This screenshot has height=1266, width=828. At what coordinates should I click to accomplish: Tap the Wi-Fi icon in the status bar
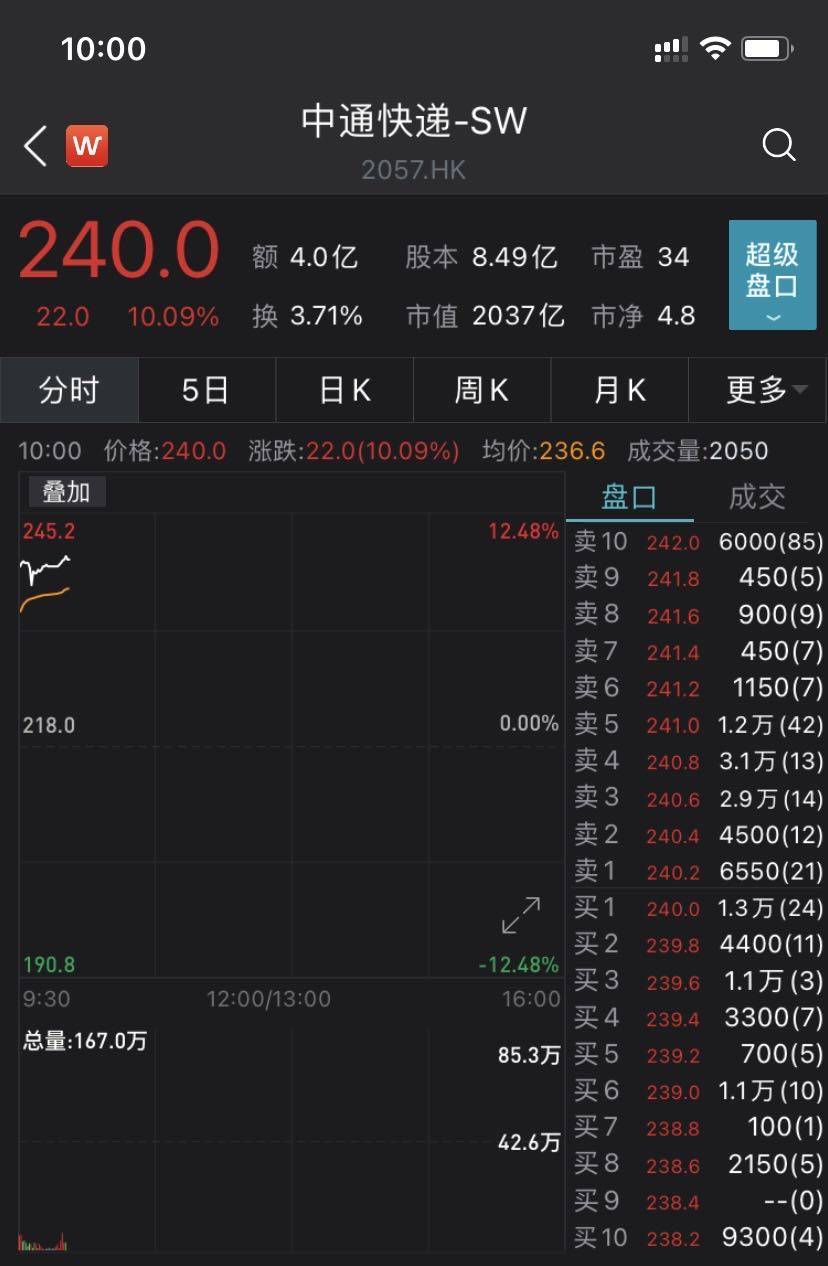[718, 46]
